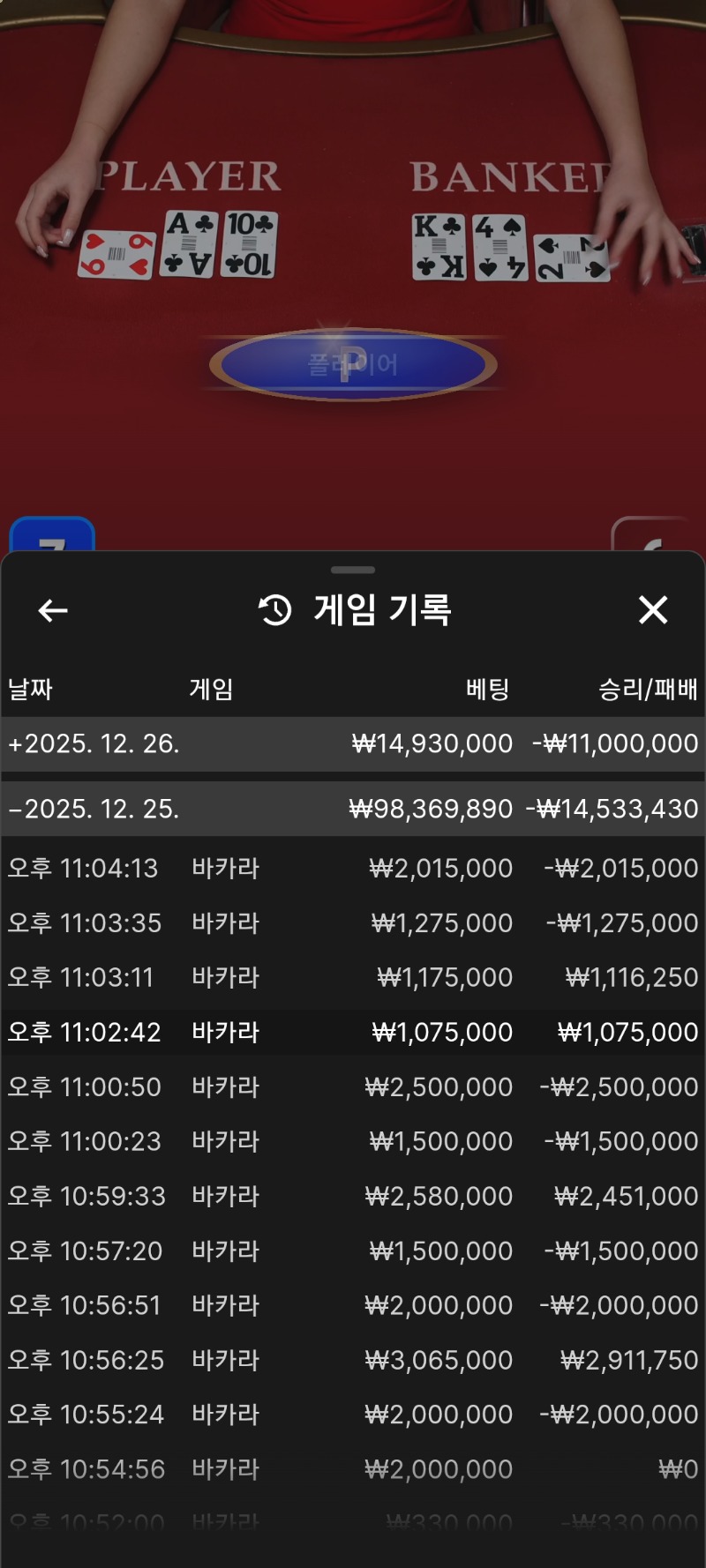Close the 게임 기록 panel
This screenshot has width=706, height=1568.
coord(653,609)
